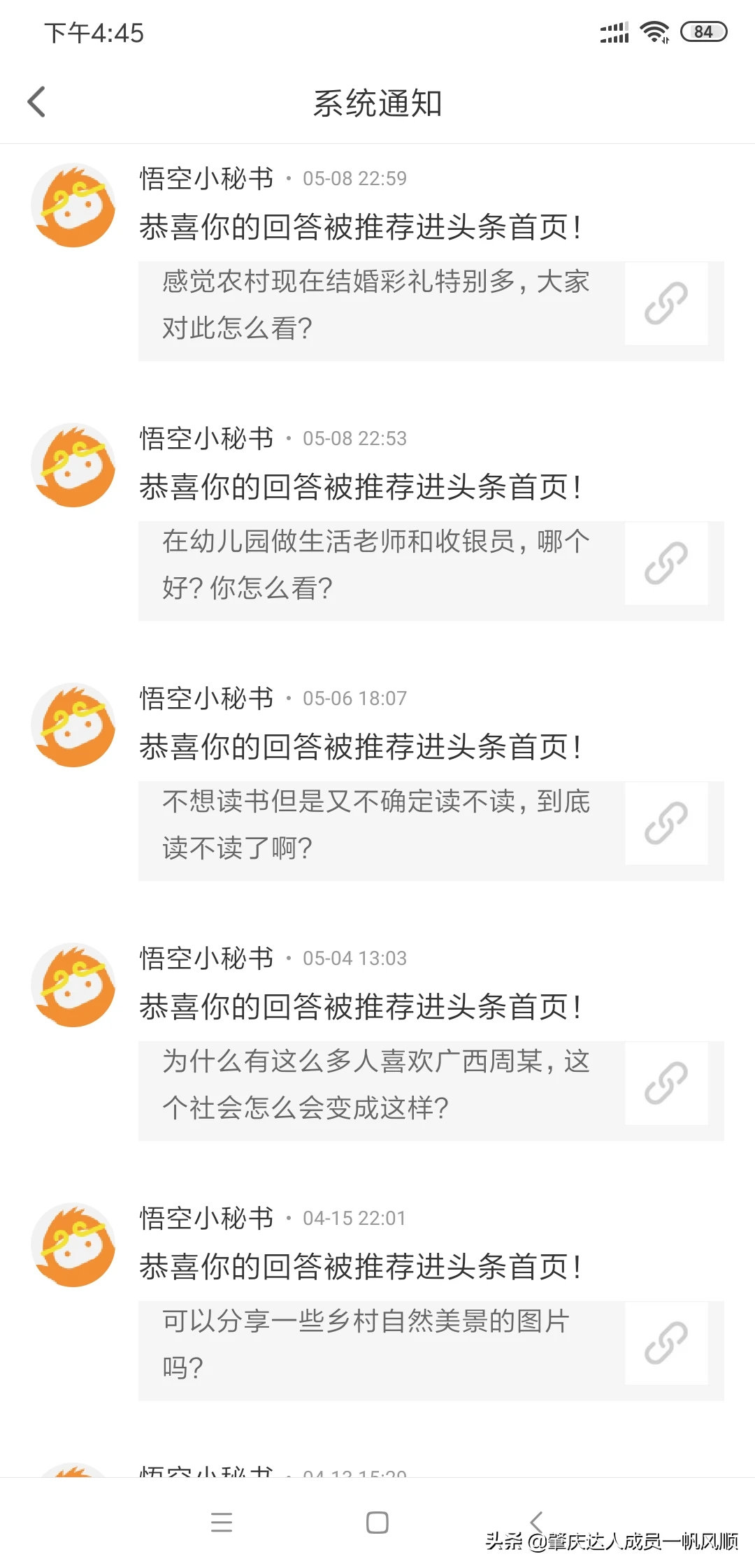The height and width of the screenshot is (1568, 755).
Task: Tap the battery indicator showing 84
Action: pyautogui.click(x=702, y=31)
